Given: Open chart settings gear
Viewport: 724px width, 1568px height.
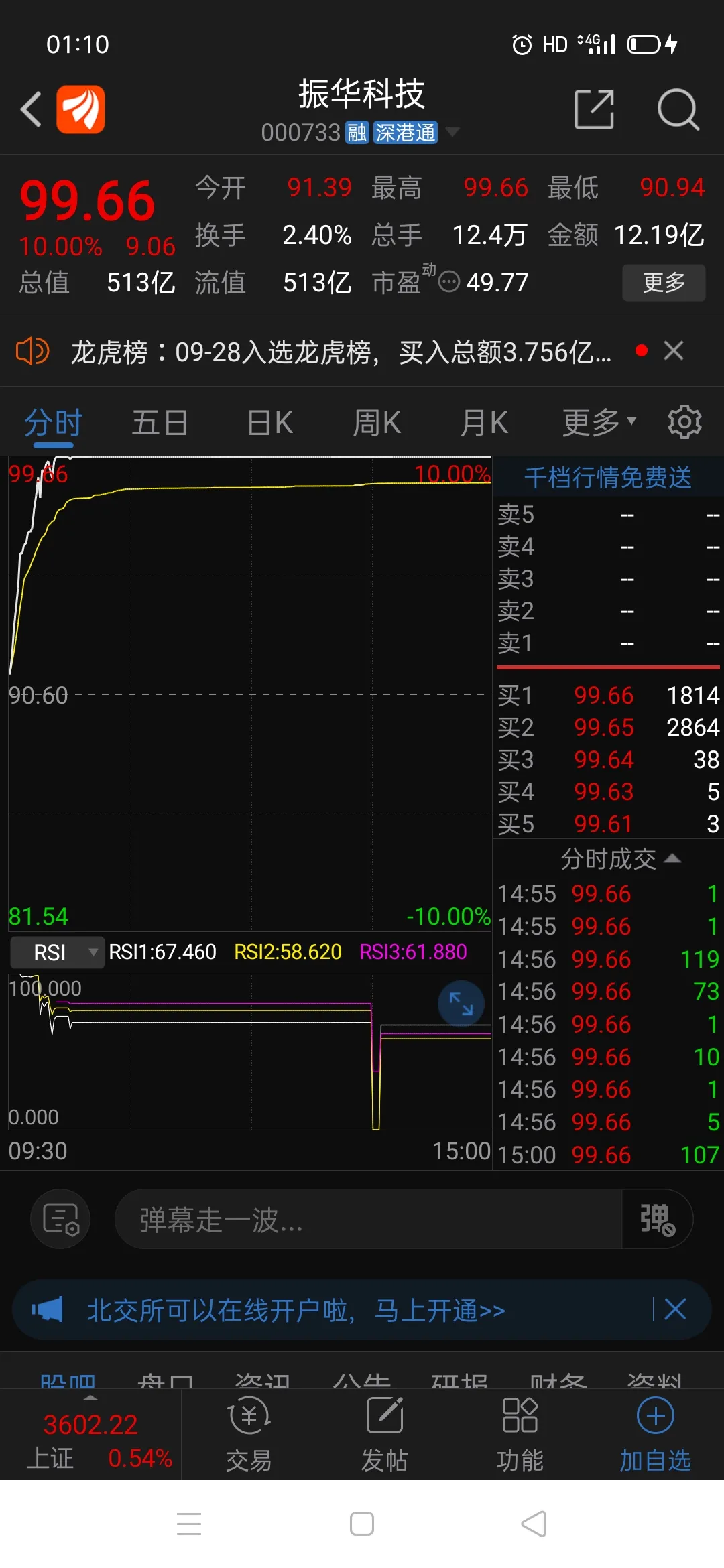Looking at the screenshot, I should pos(684,422).
